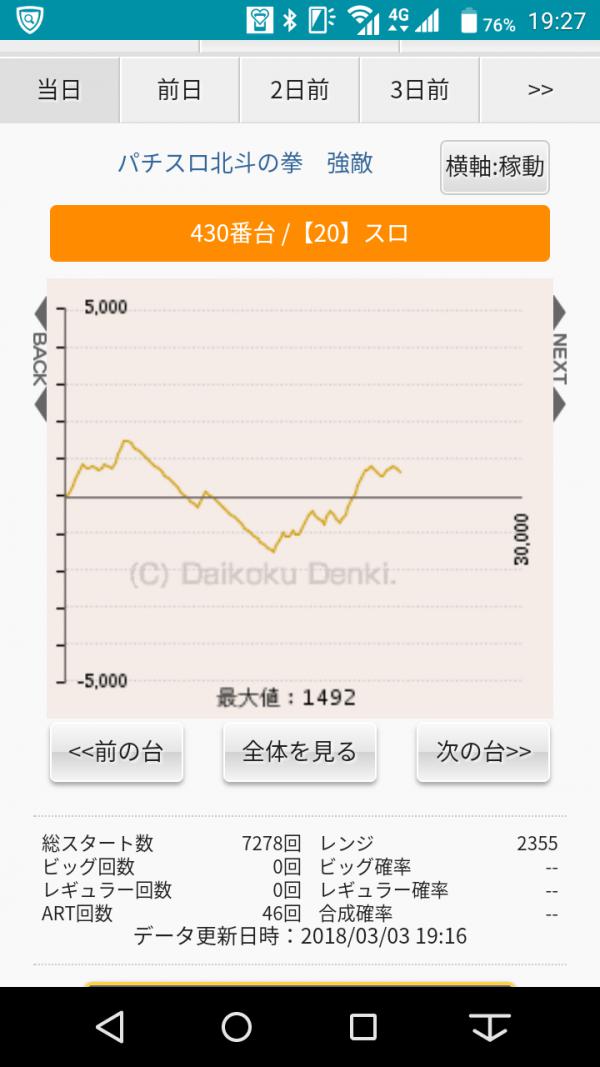Screen dimensions: 600x1067
Task: Tap the BACK arrow beside the graph
Action: coord(40,359)
